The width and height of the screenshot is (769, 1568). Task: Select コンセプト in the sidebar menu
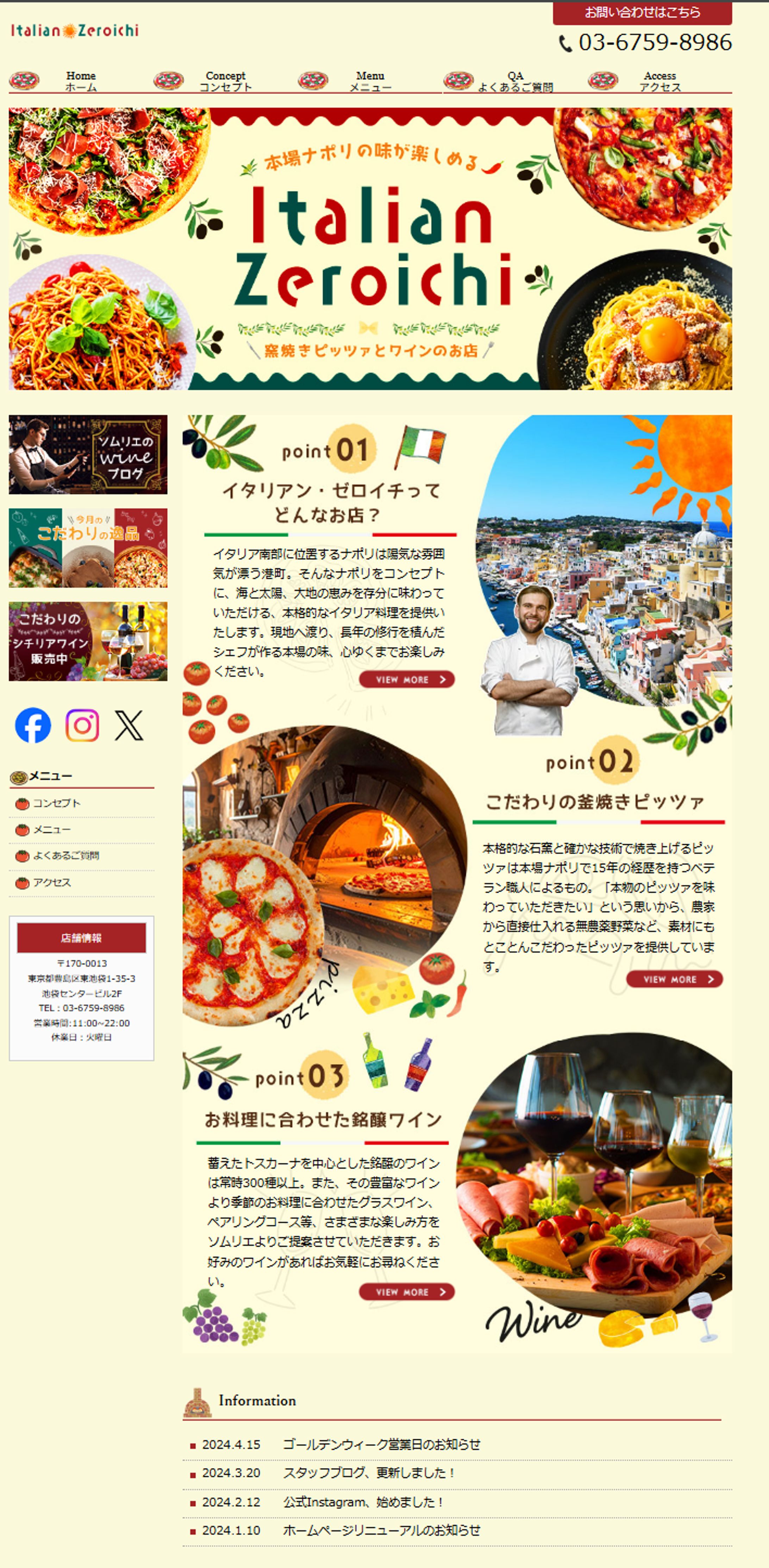56,803
